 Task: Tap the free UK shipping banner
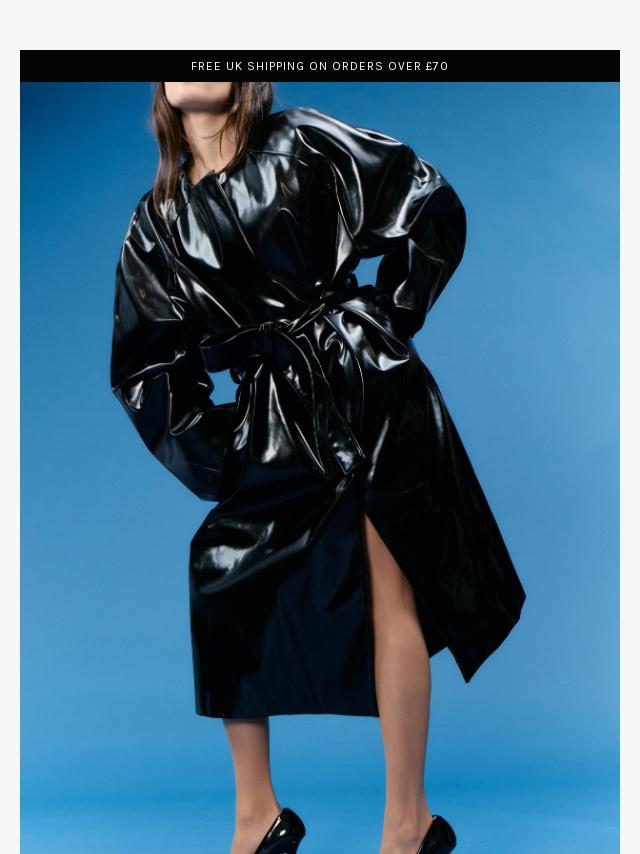coord(320,66)
